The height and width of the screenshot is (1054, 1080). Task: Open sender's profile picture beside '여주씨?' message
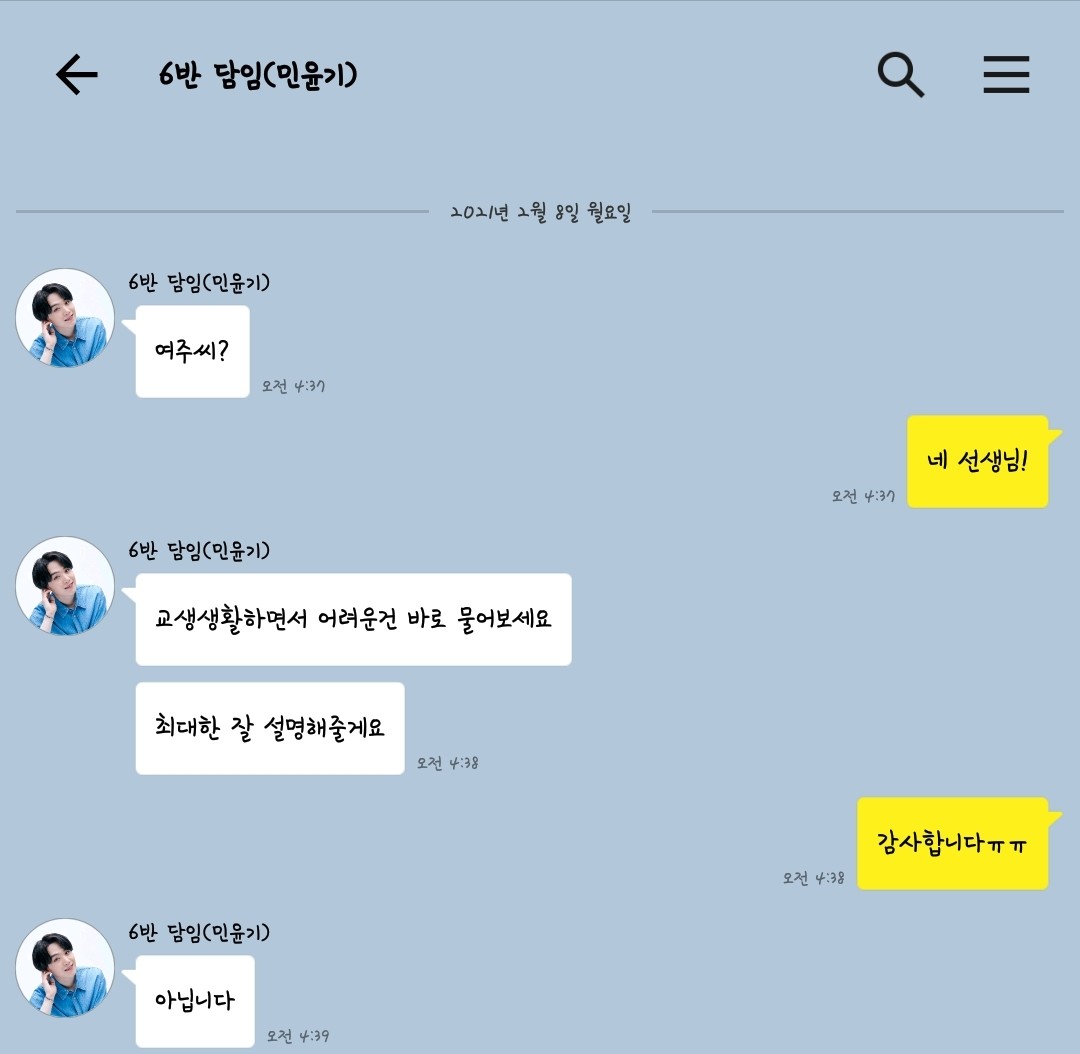pos(65,318)
